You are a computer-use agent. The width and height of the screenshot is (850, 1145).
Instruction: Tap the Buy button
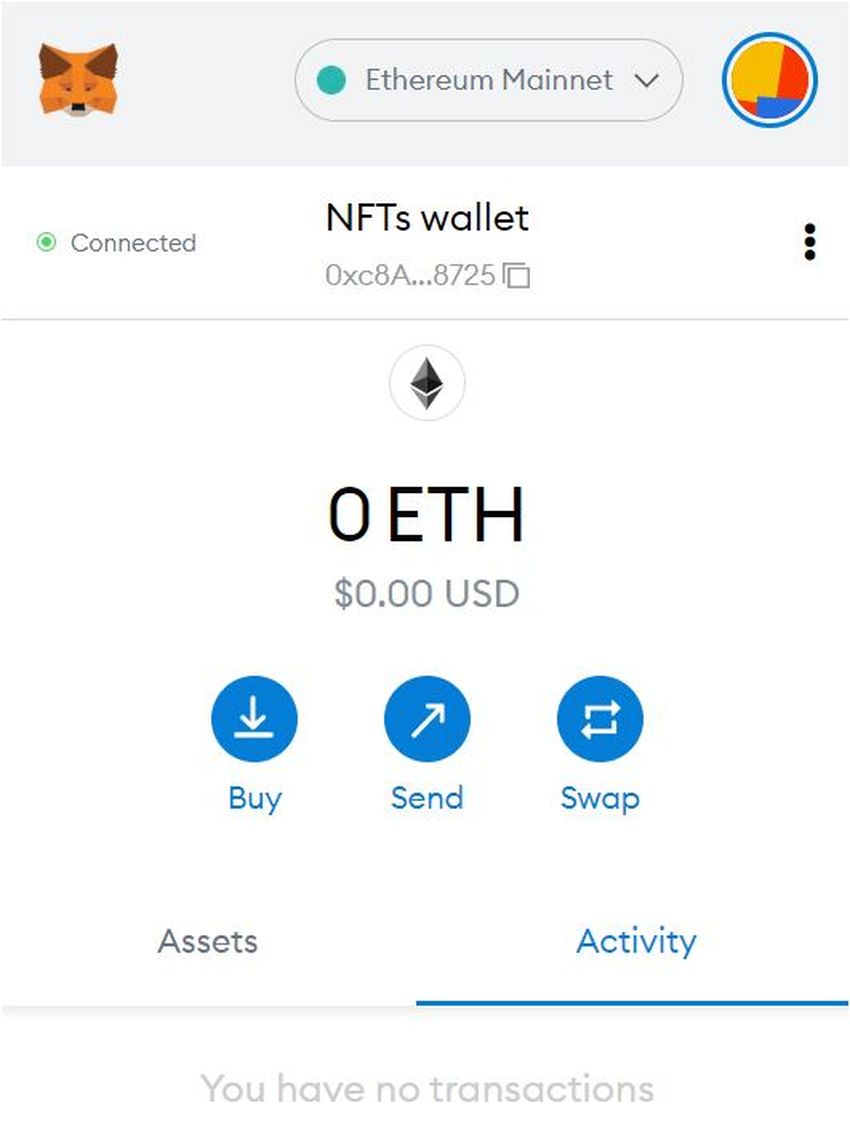(254, 719)
